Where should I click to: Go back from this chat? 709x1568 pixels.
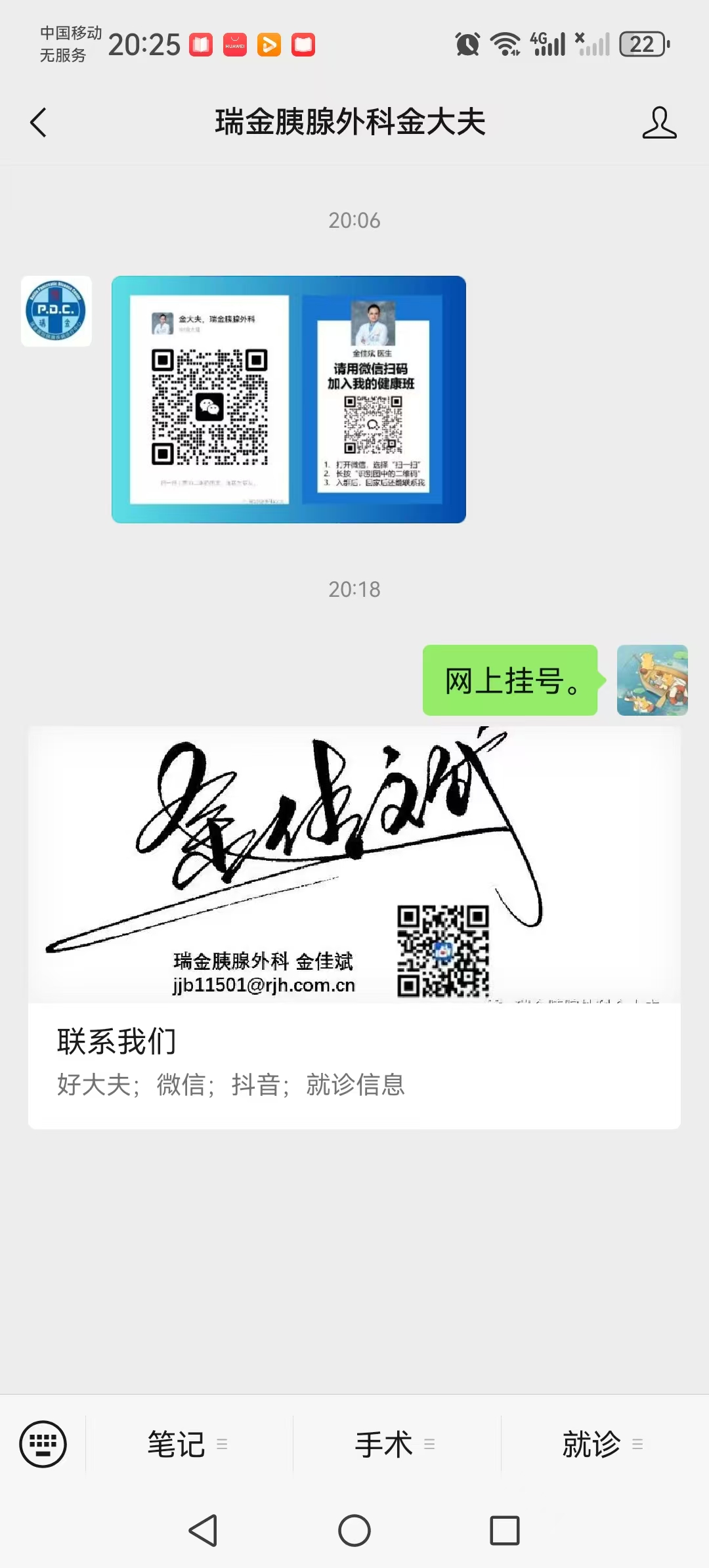(39, 123)
